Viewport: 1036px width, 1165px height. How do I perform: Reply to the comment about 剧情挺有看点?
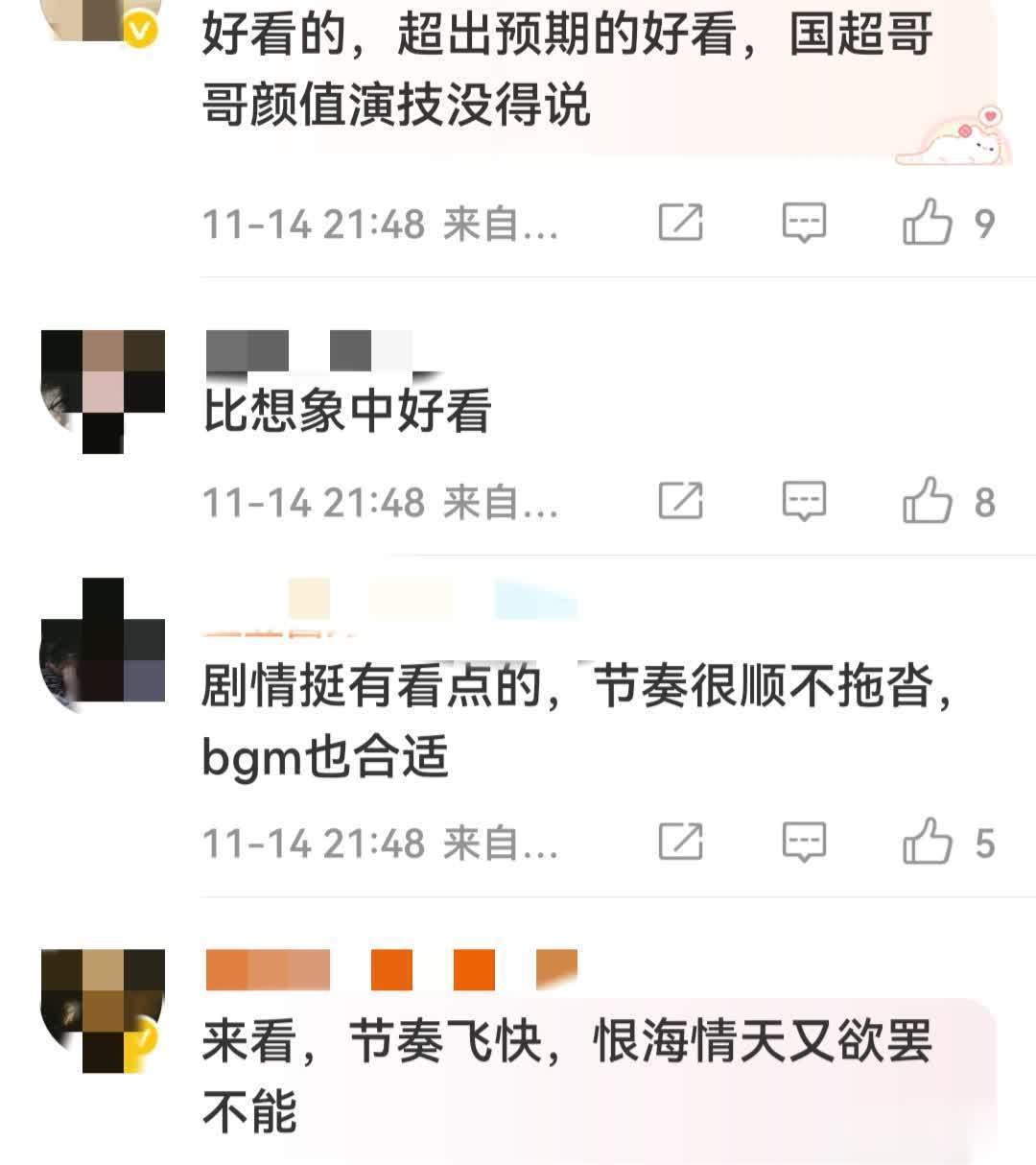click(x=803, y=843)
